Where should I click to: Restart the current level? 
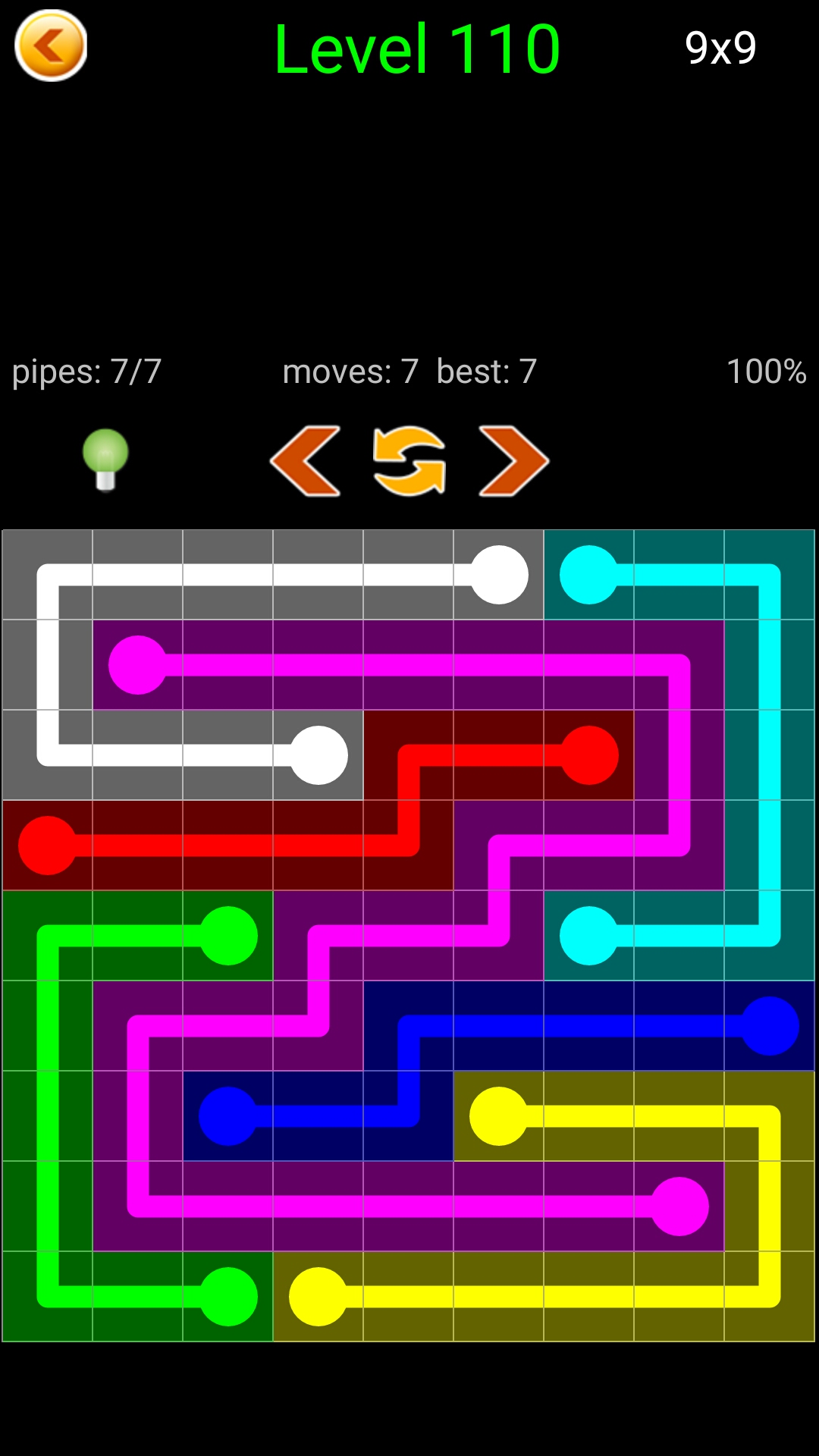(409, 461)
